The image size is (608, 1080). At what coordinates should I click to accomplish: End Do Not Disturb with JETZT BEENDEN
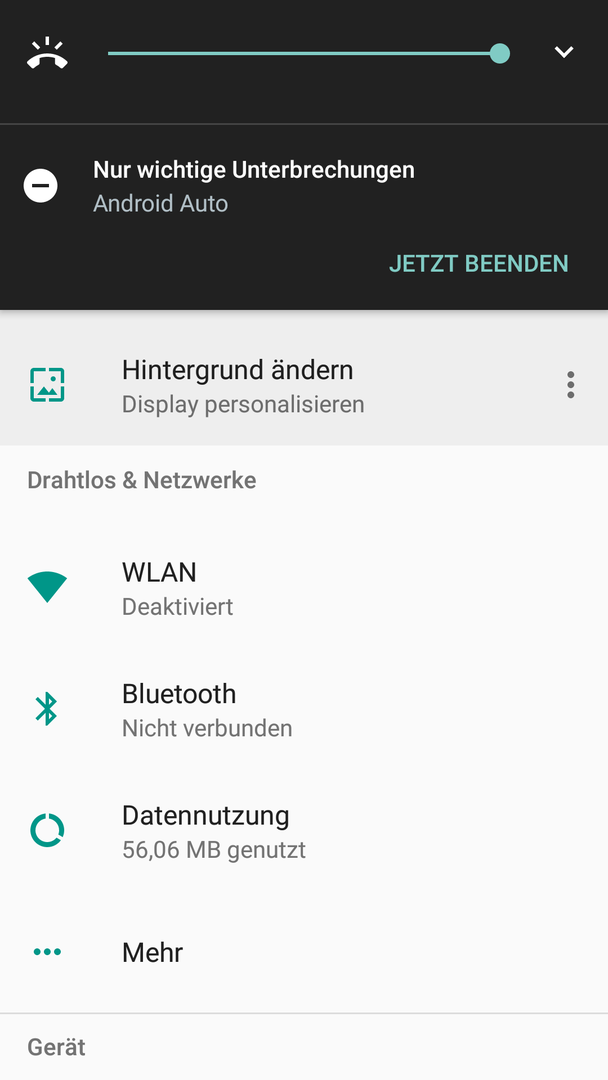pos(479,264)
